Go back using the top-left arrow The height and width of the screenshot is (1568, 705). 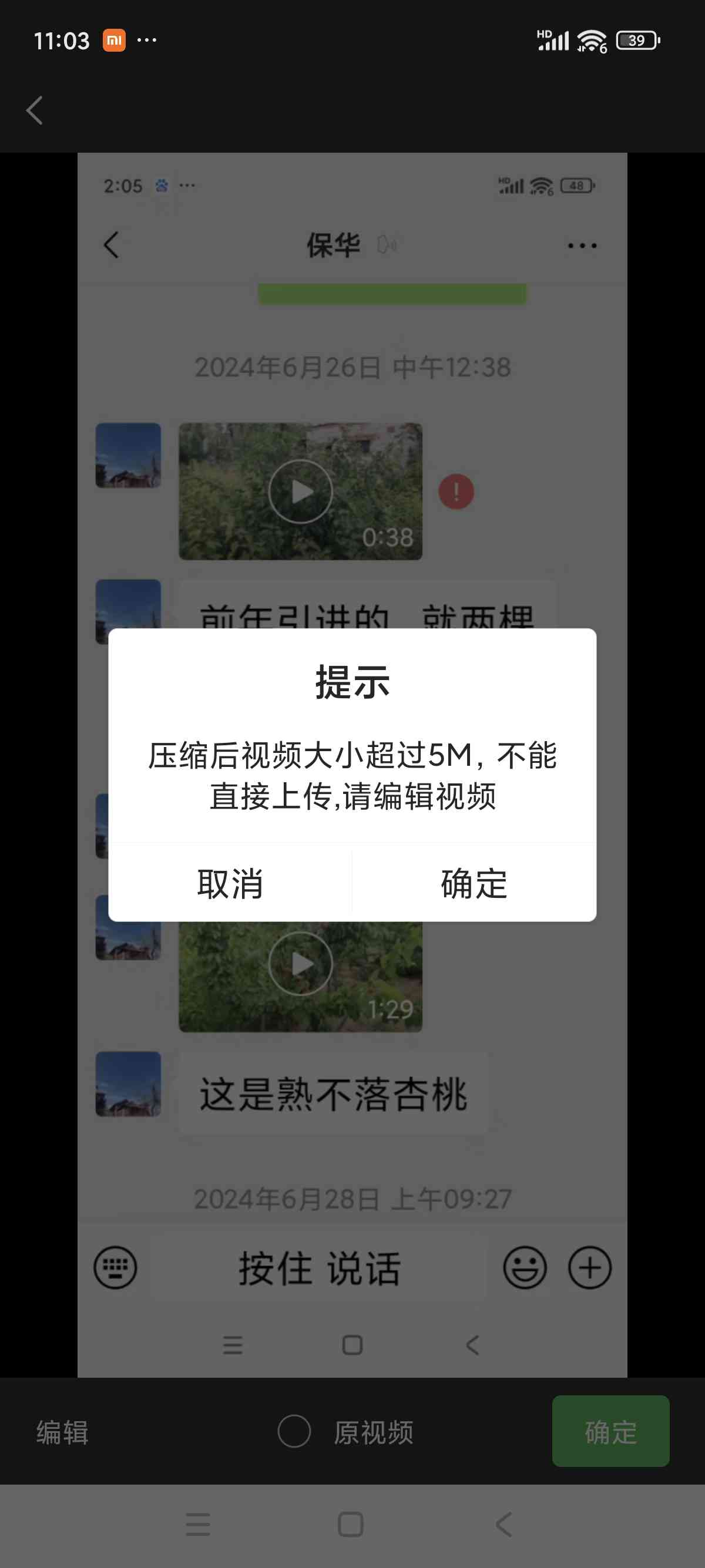[35, 110]
